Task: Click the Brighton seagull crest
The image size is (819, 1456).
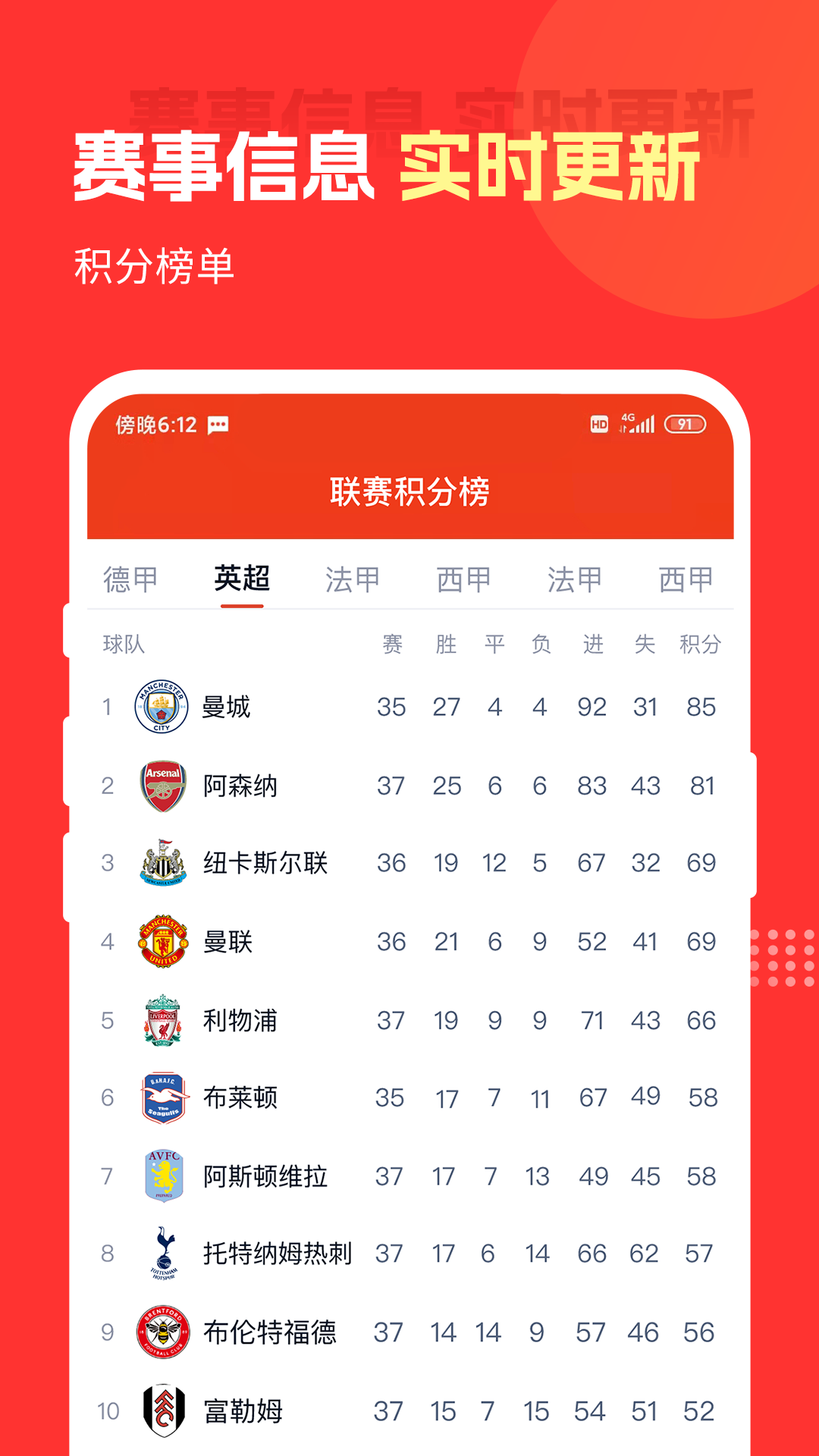Action: coord(163,1098)
